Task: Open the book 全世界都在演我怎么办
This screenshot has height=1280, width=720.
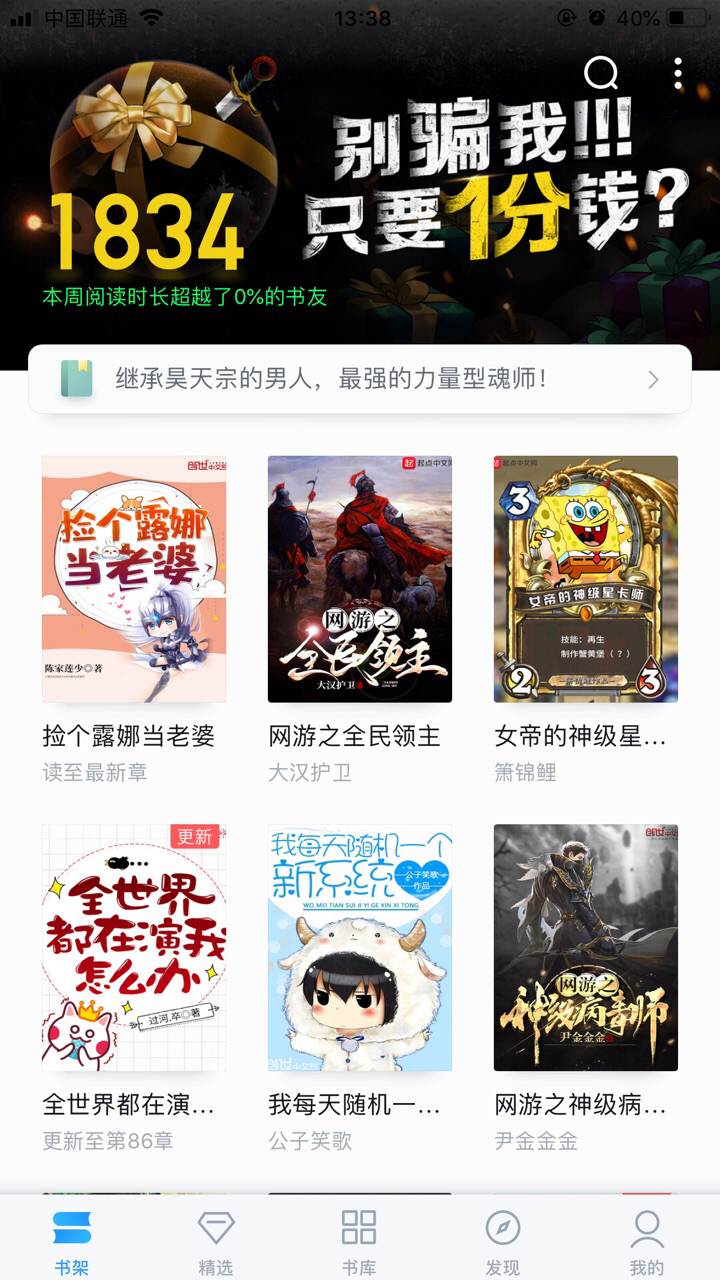Action: [134, 948]
